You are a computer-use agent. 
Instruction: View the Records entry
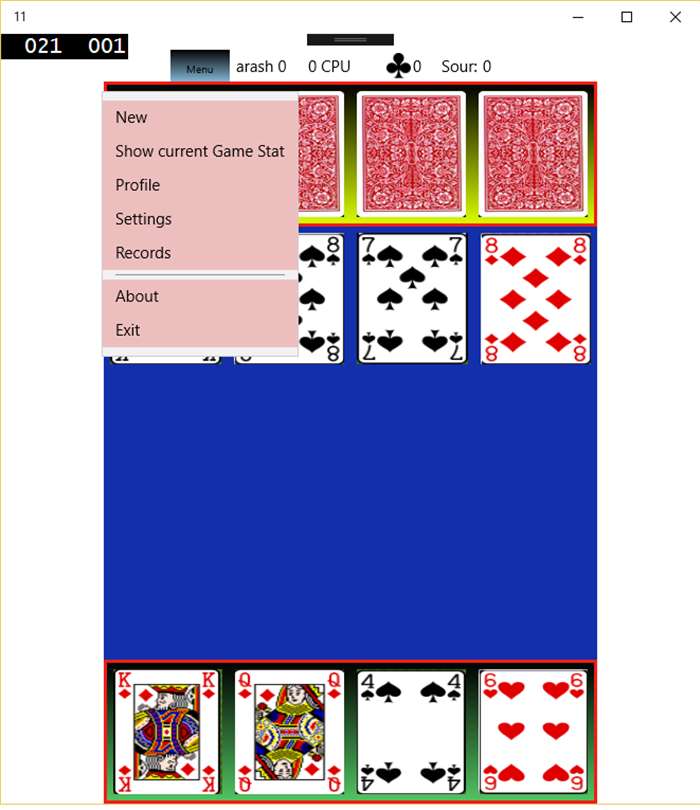point(143,253)
